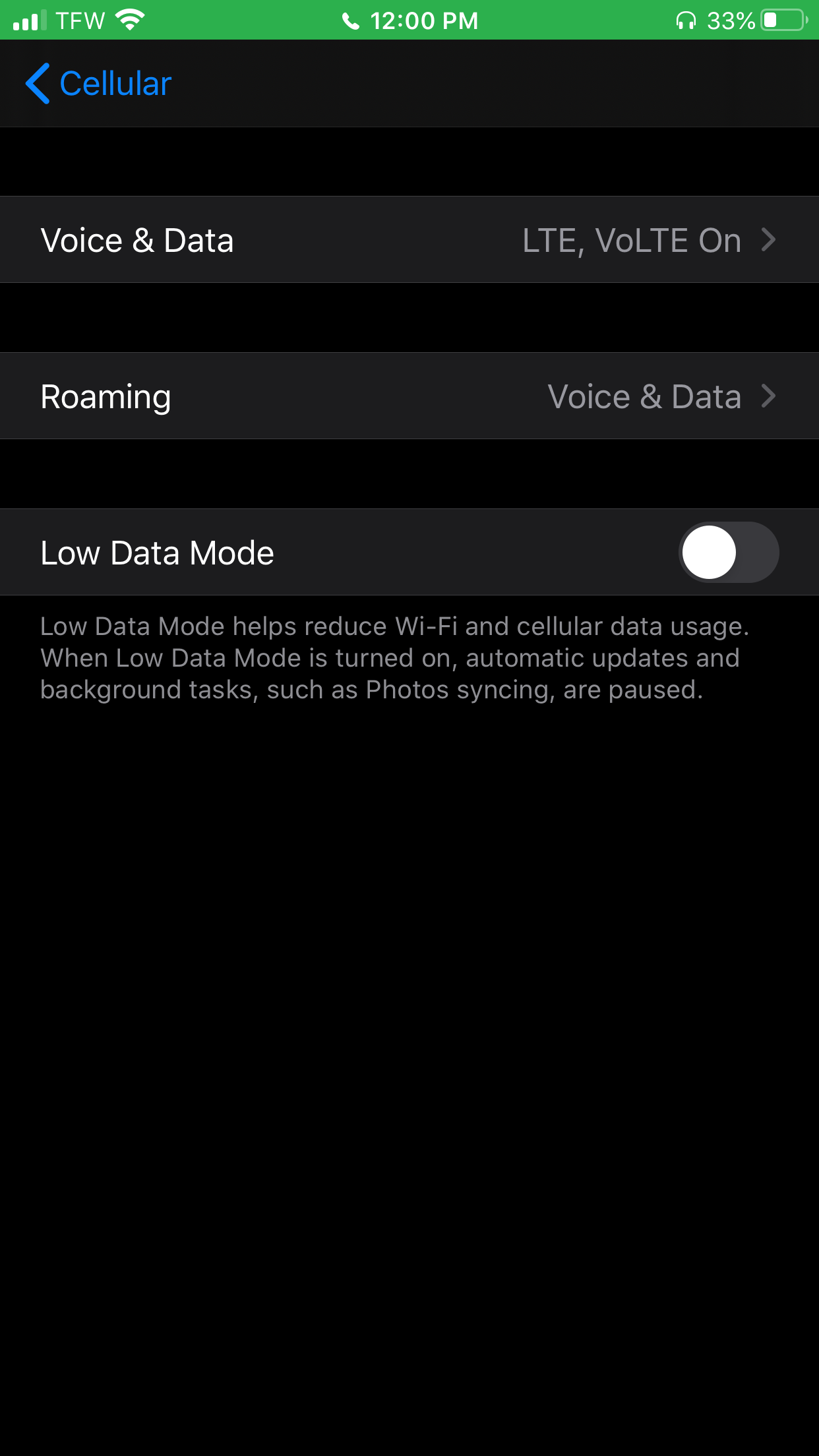Open Voice & Data settings
This screenshot has width=819, height=1456.
tap(409, 240)
